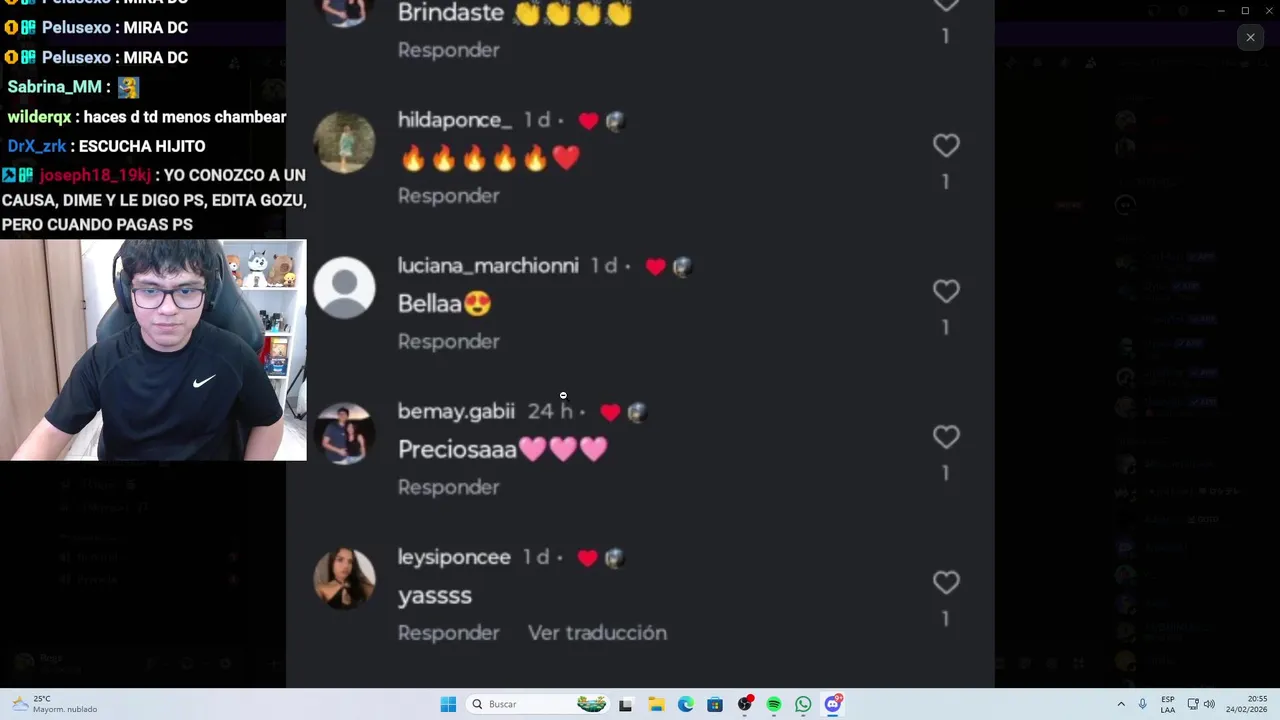This screenshot has height=720, width=1280.
Task: Open hildaponce_'s profile picture
Action: coord(344,142)
